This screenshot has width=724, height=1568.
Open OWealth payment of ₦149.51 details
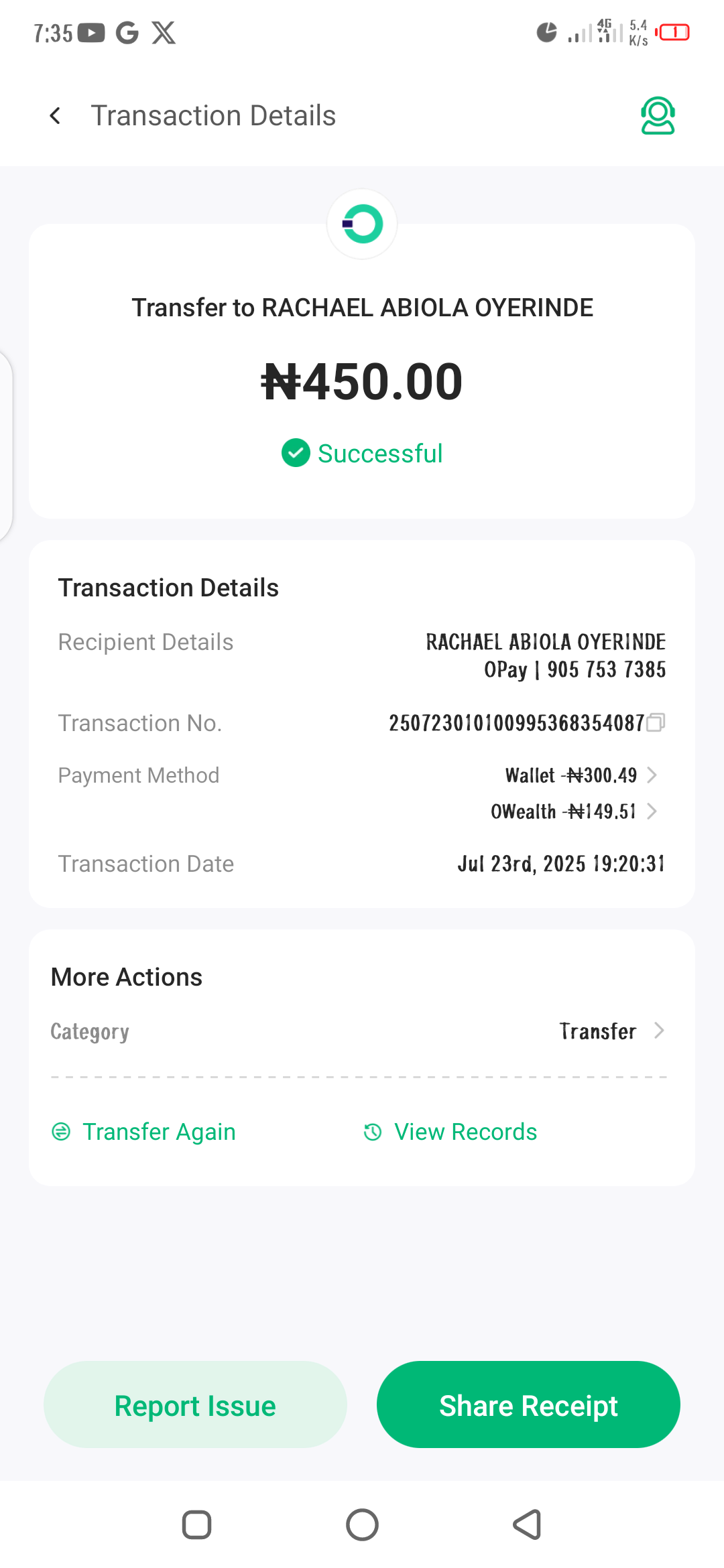(x=575, y=811)
